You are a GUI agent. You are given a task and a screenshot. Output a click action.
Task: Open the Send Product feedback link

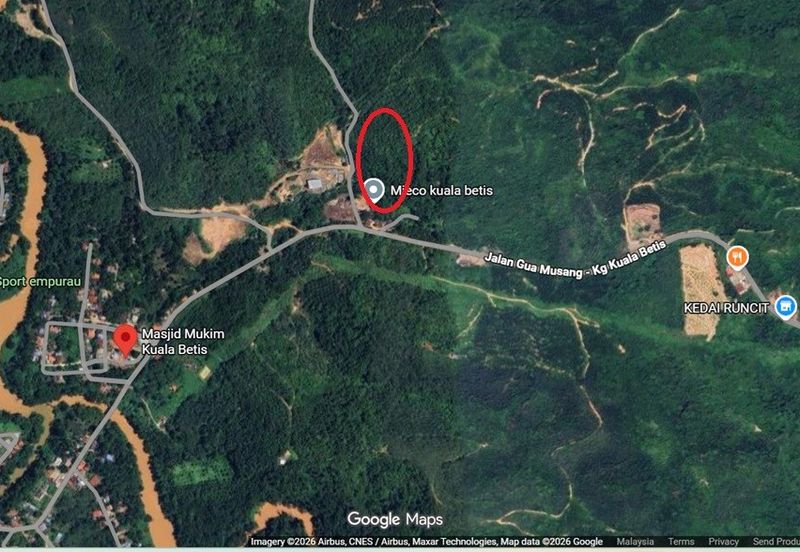click(x=776, y=541)
